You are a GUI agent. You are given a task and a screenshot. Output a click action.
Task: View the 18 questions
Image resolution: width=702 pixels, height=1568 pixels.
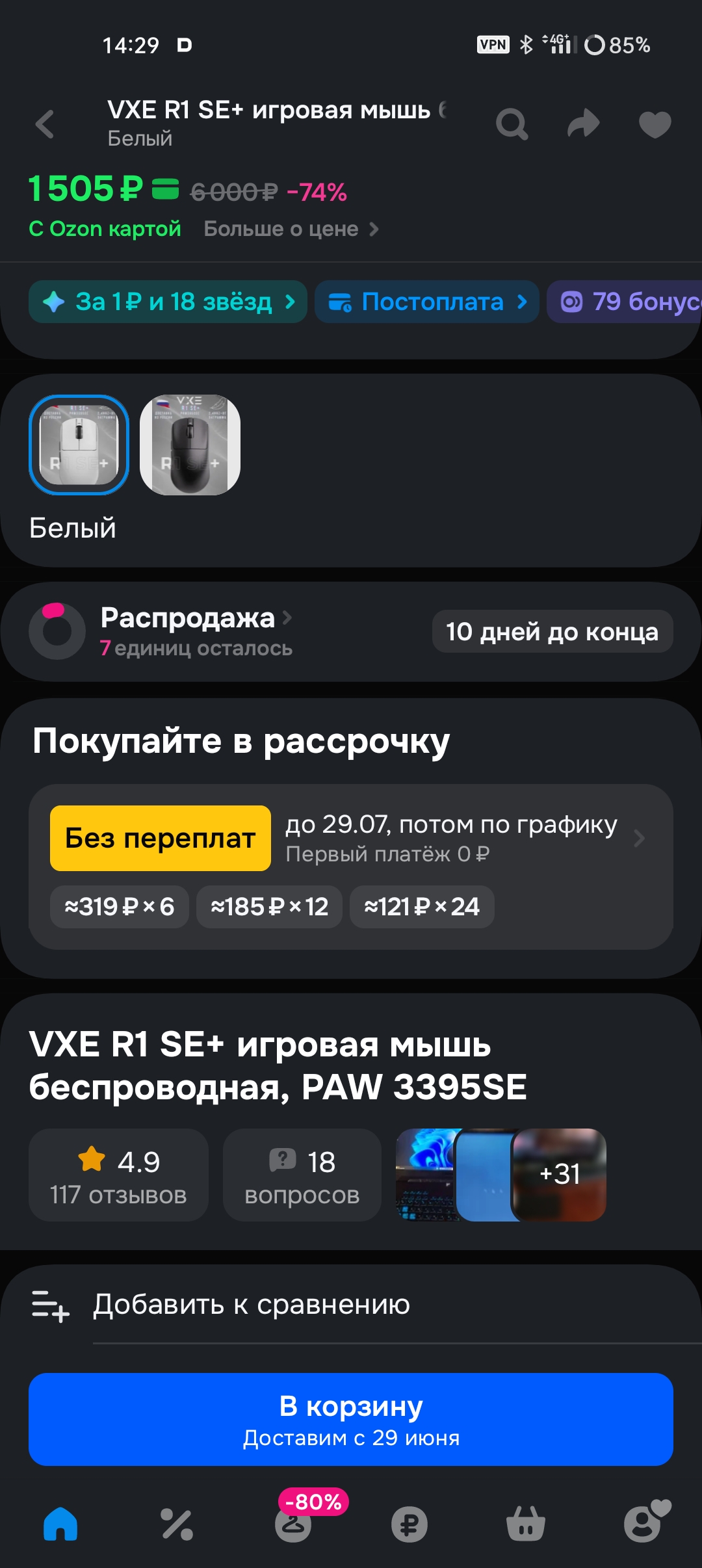(x=302, y=1175)
